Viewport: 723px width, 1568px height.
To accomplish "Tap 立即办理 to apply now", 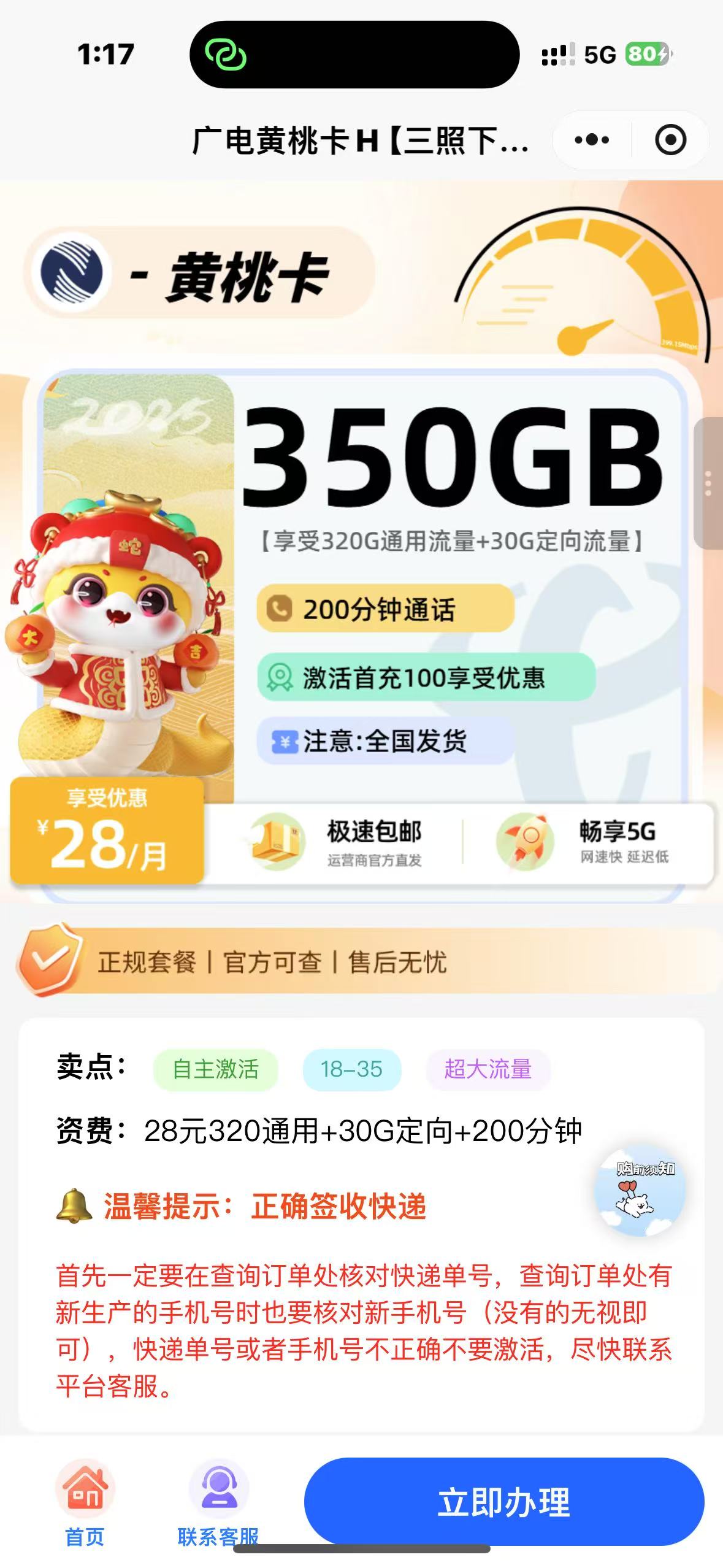I will click(504, 1501).
